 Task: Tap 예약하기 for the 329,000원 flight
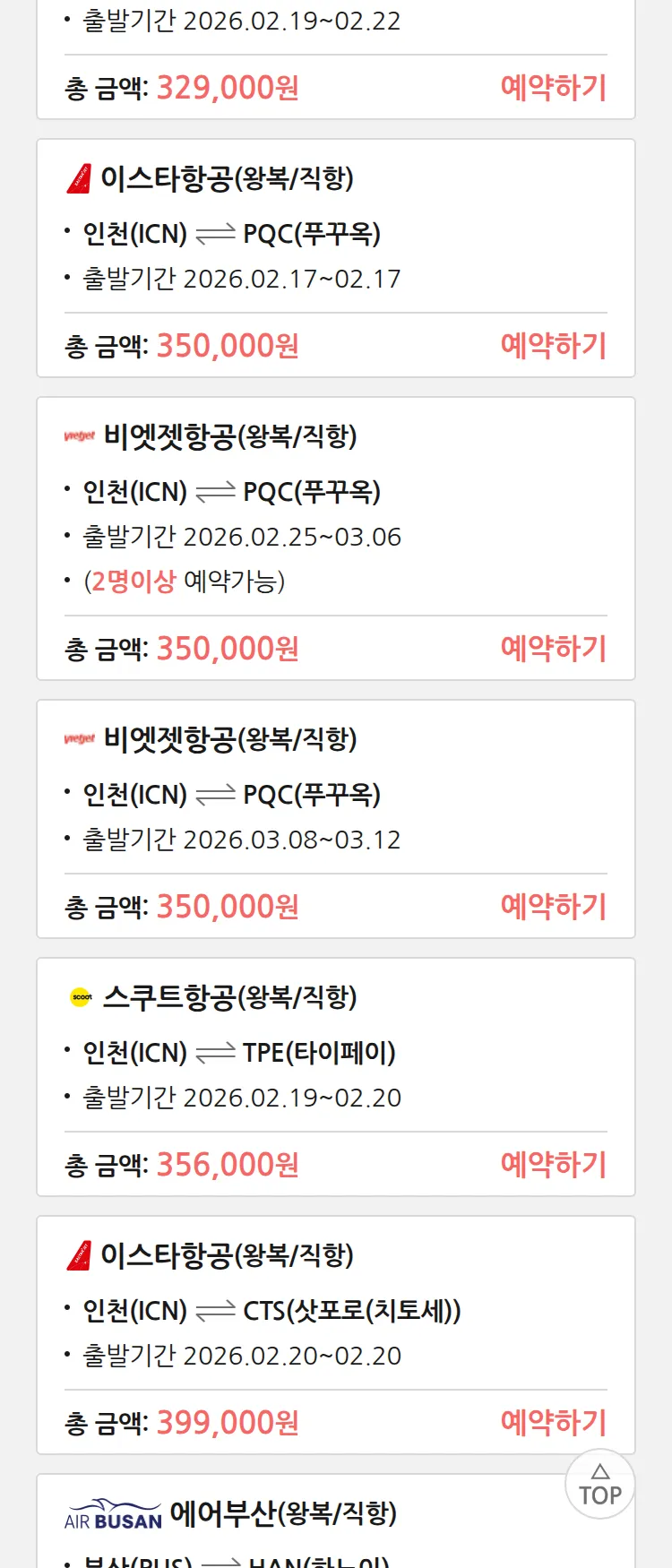553,88
